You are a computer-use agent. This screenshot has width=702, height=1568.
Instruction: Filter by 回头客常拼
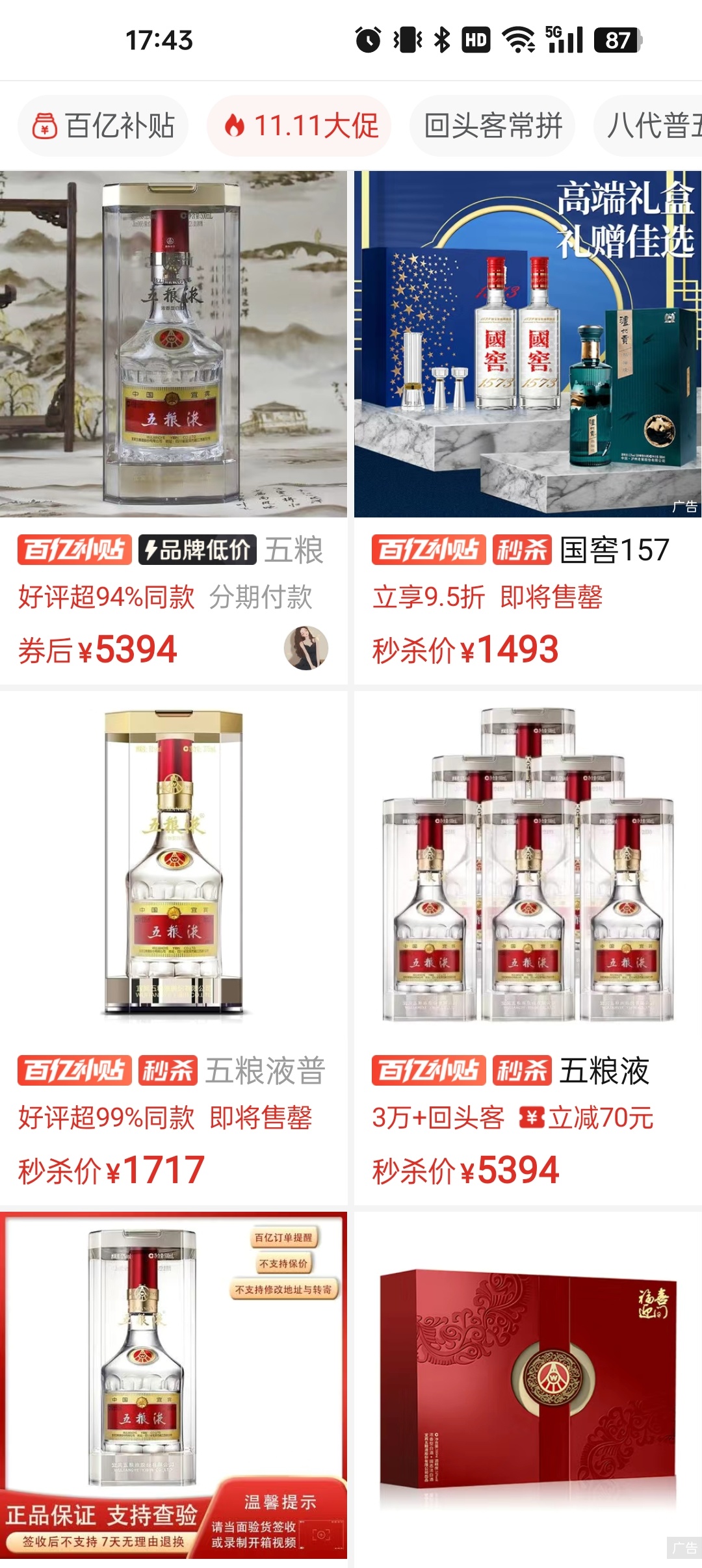click(x=492, y=125)
